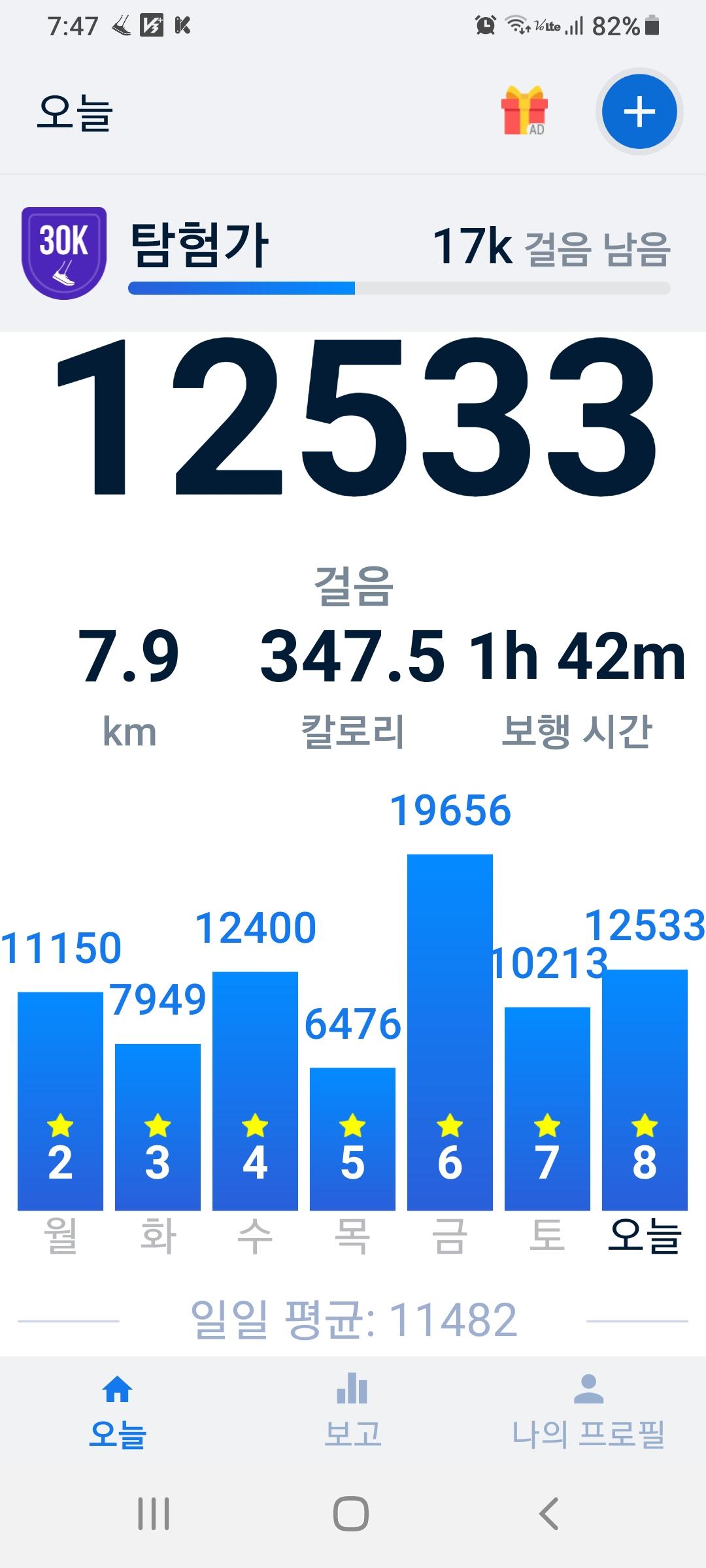Viewport: 706px width, 1568px height.
Task: Open the gift box AD reward
Action: point(524,111)
